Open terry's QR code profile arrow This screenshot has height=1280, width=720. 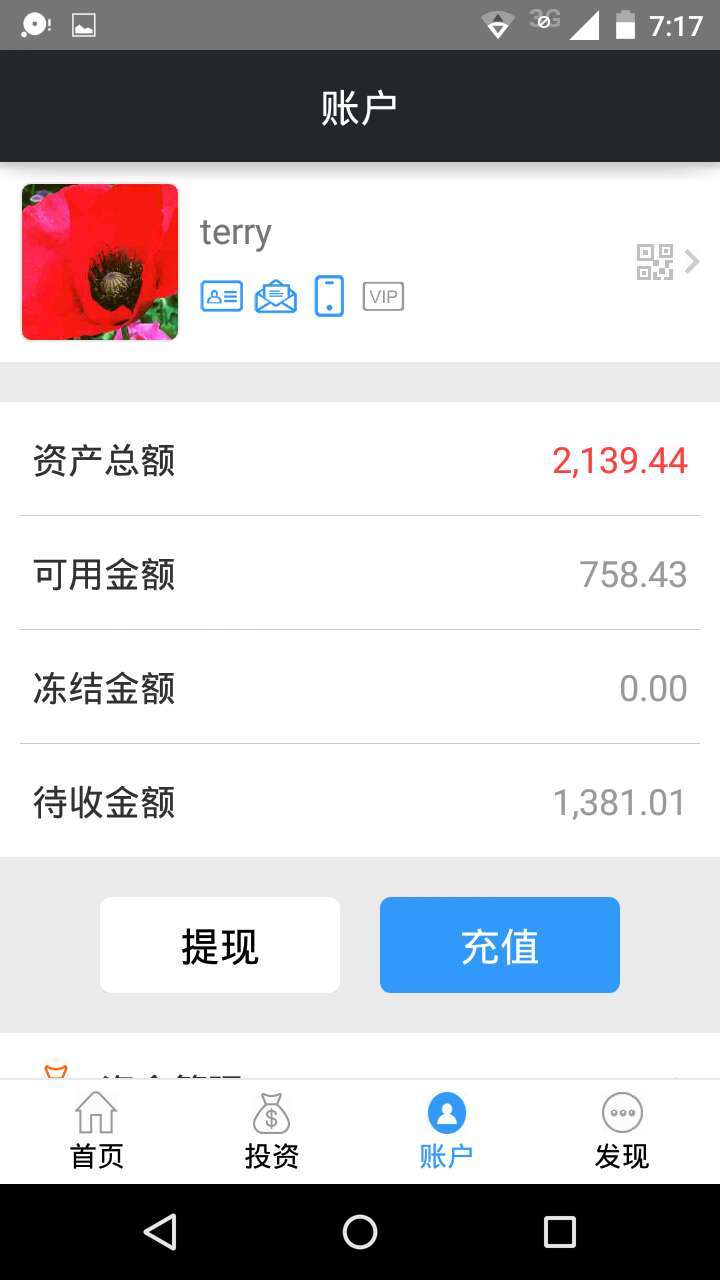[668, 262]
